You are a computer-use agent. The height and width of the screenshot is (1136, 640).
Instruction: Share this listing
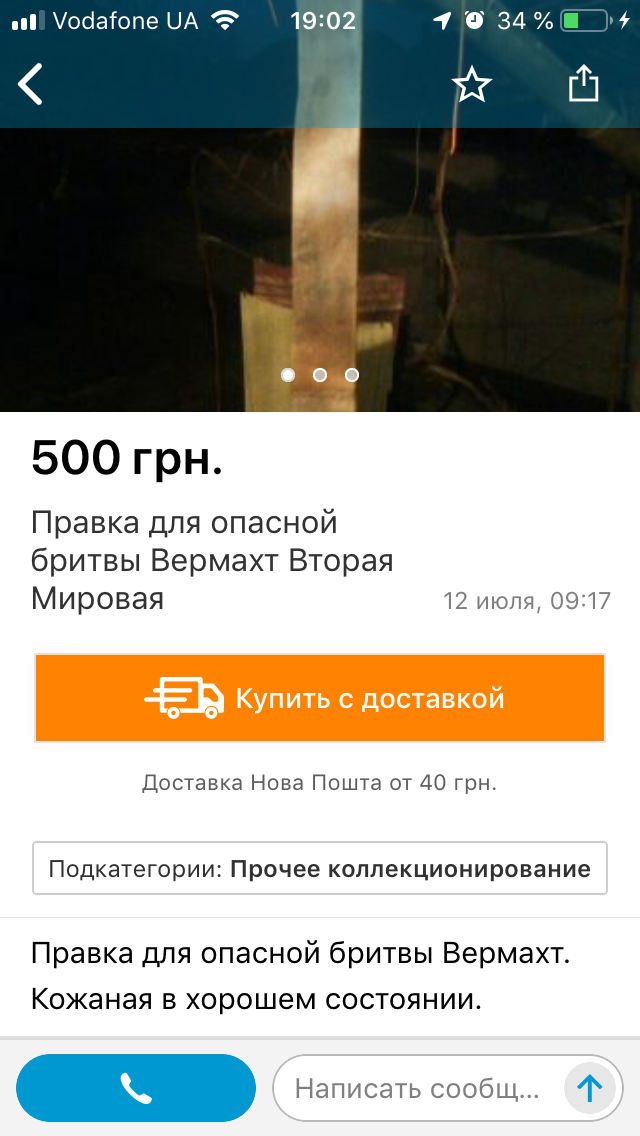click(583, 85)
